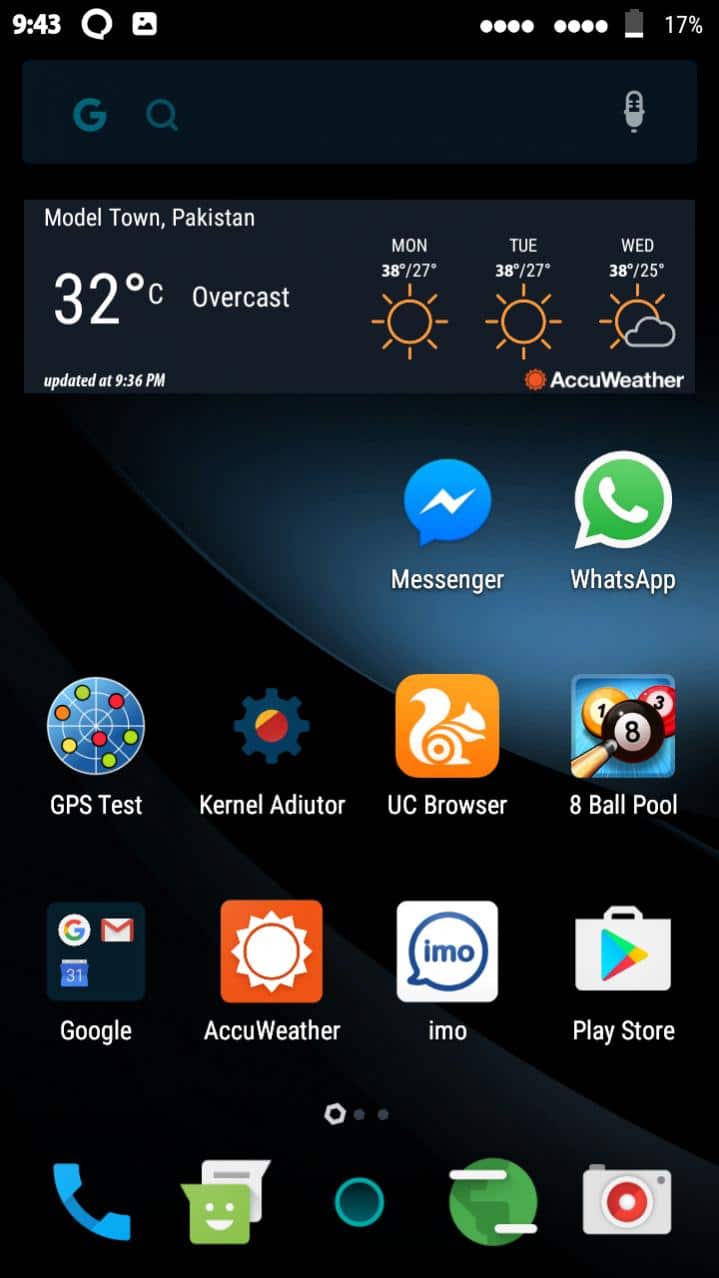Open Play Store
719x1278 pixels.
[x=622, y=952]
